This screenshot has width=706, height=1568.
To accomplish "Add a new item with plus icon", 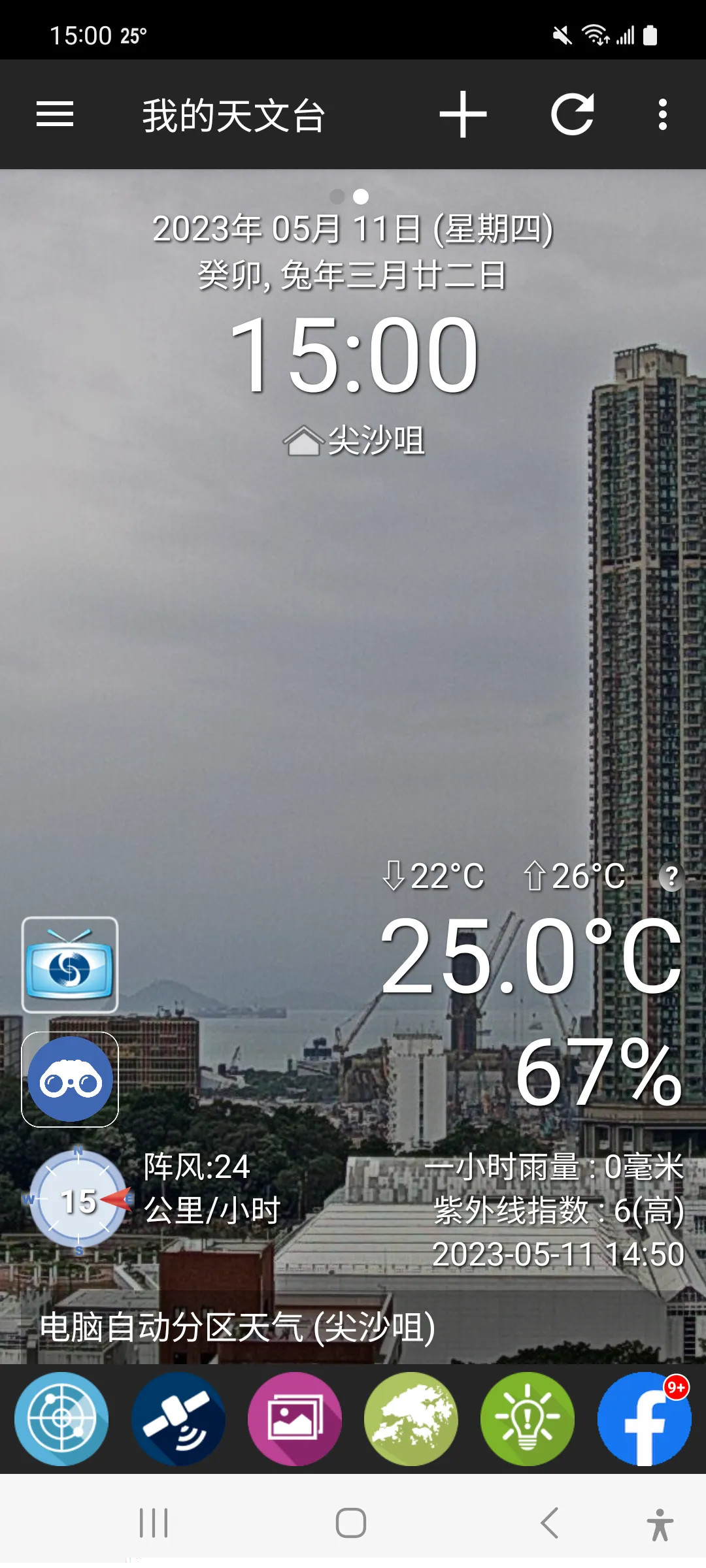I will click(463, 115).
